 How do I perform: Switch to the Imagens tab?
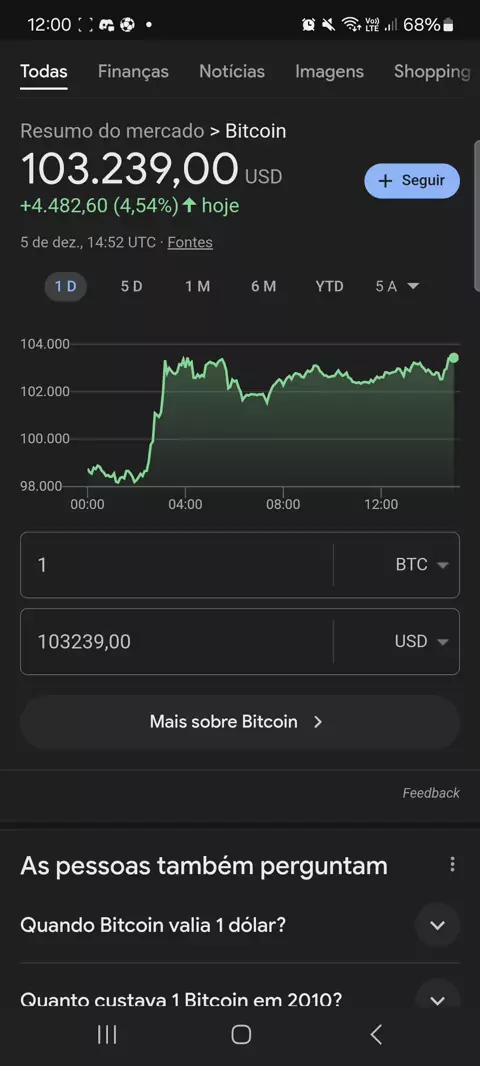[329, 71]
